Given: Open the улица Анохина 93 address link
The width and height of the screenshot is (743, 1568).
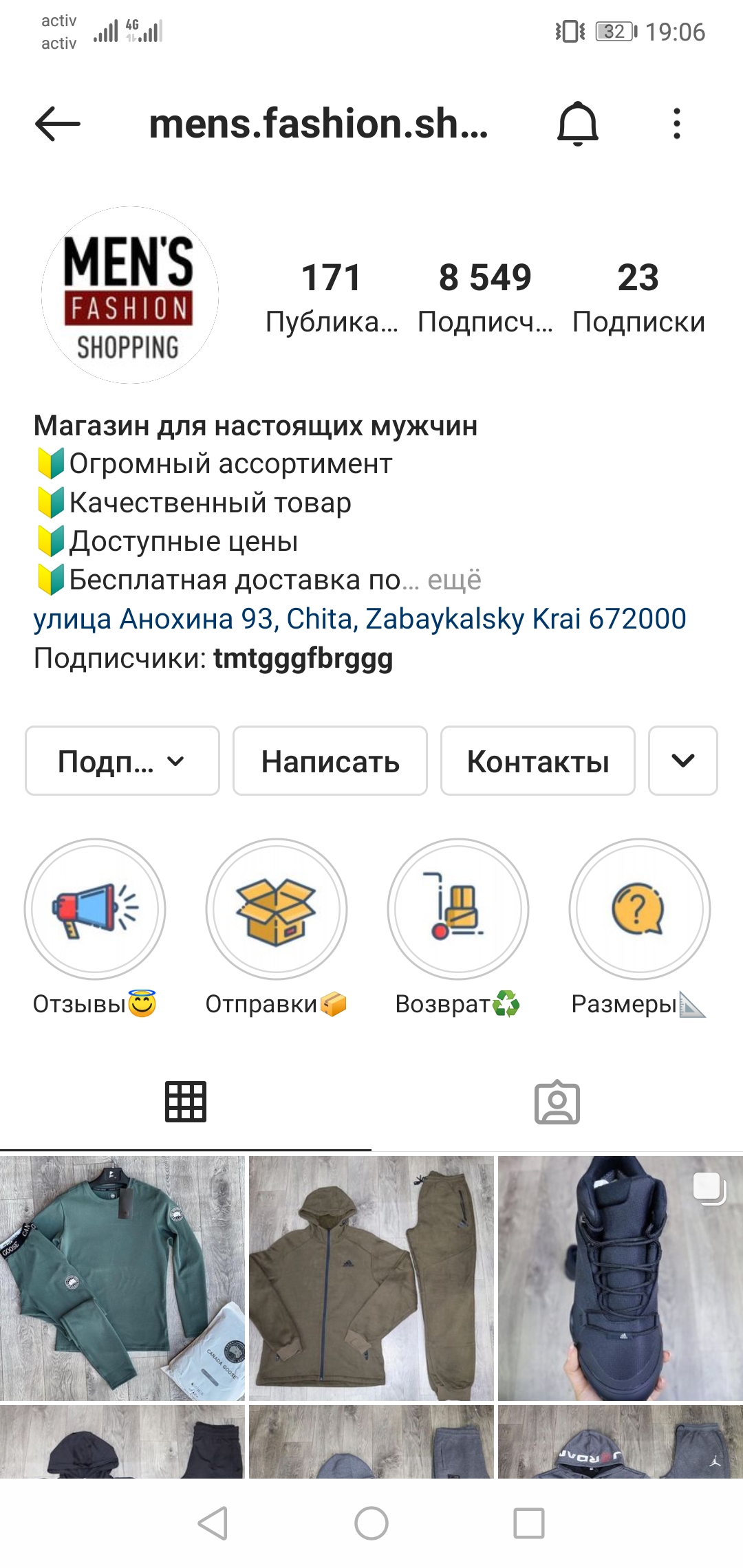Looking at the screenshot, I should [x=359, y=619].
